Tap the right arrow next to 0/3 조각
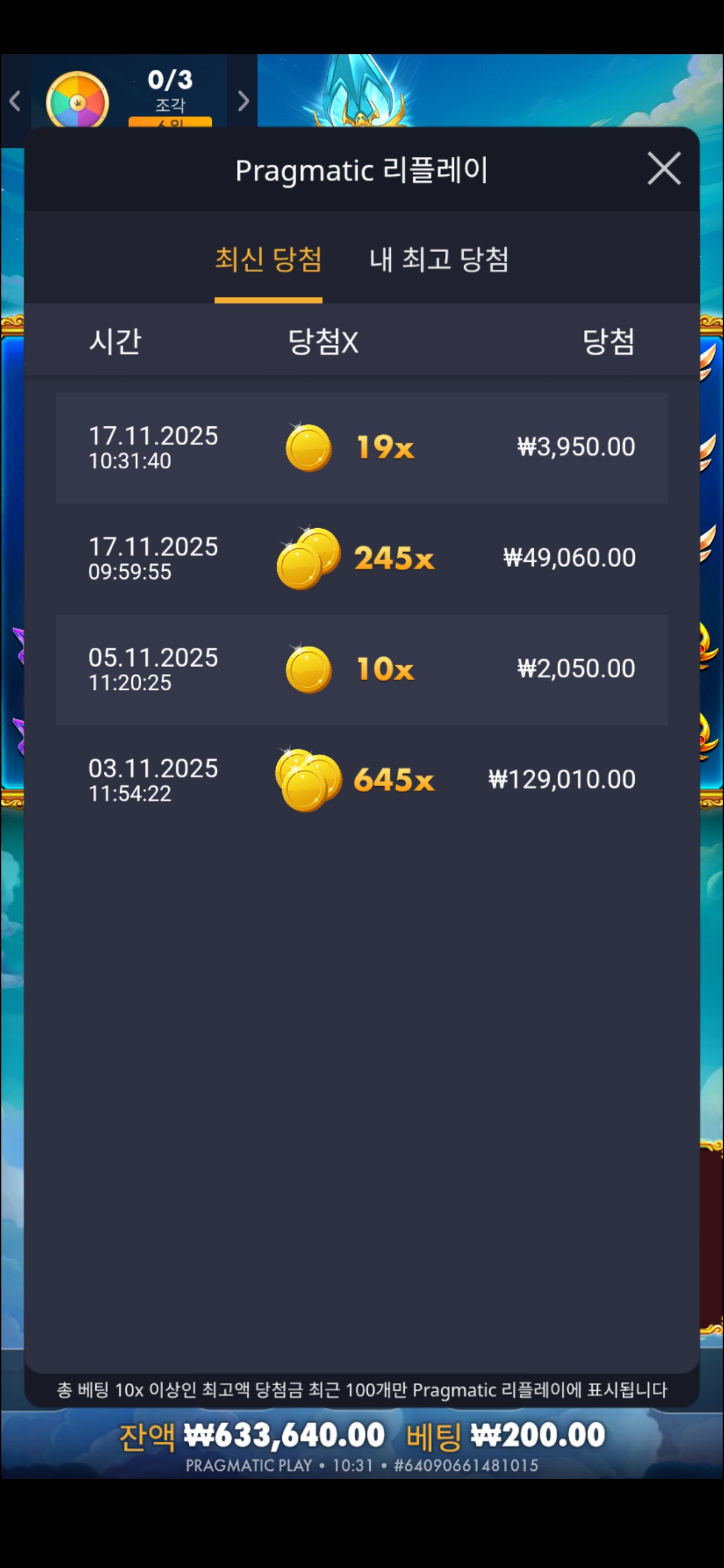The height and width of the screenshot is (1568, 724). click(x=243, y=101)
